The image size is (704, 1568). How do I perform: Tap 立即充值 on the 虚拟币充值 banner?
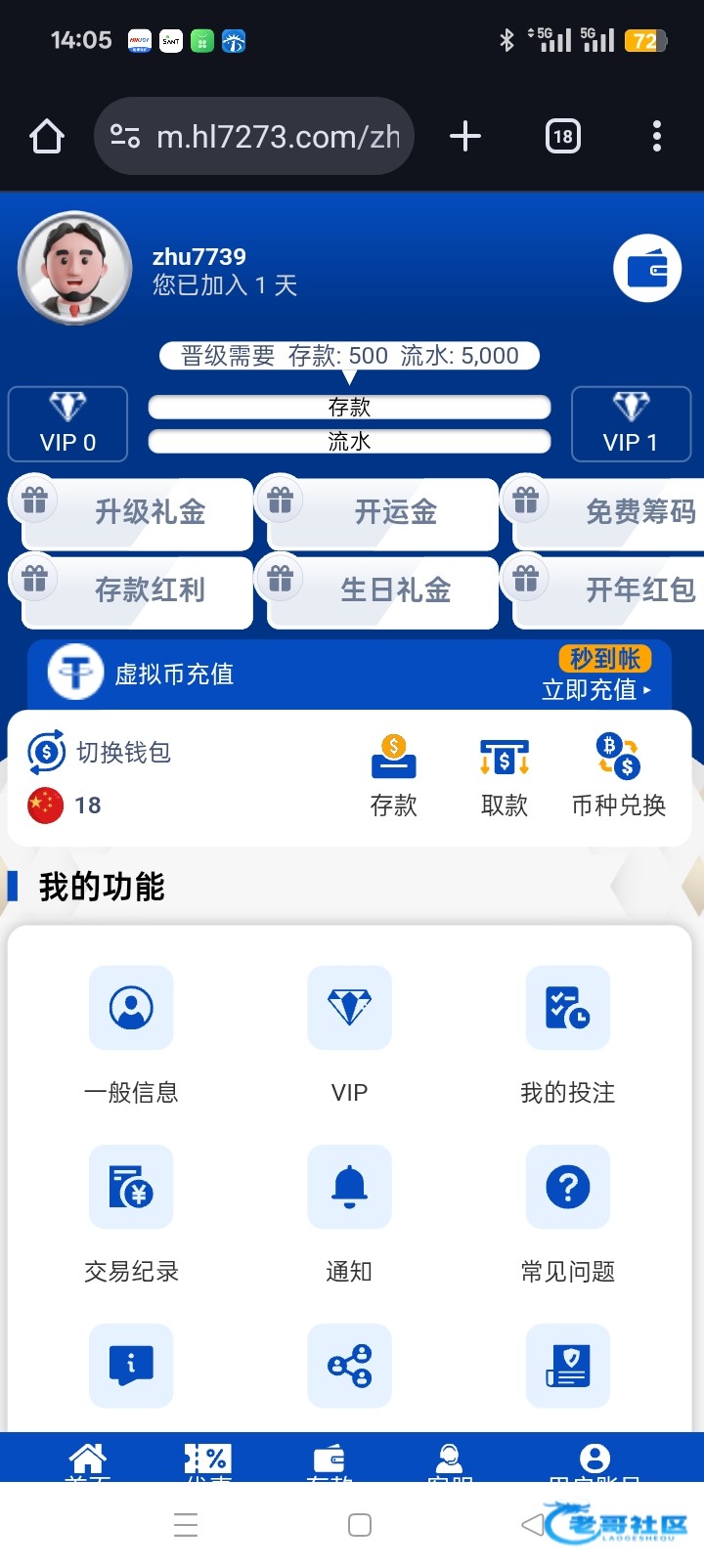pos(594,689)
